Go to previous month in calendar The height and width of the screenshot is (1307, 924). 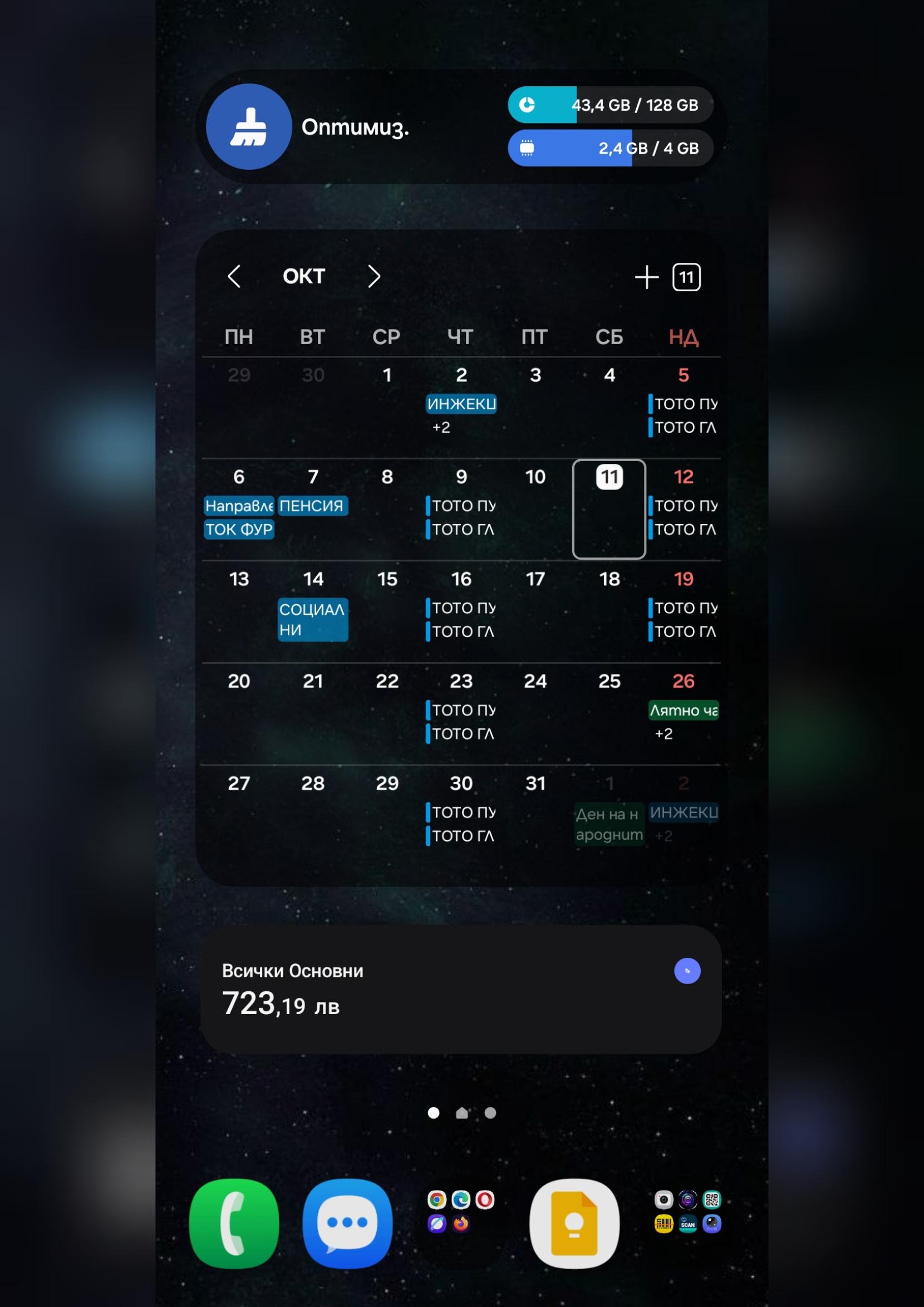click(234, 277)
